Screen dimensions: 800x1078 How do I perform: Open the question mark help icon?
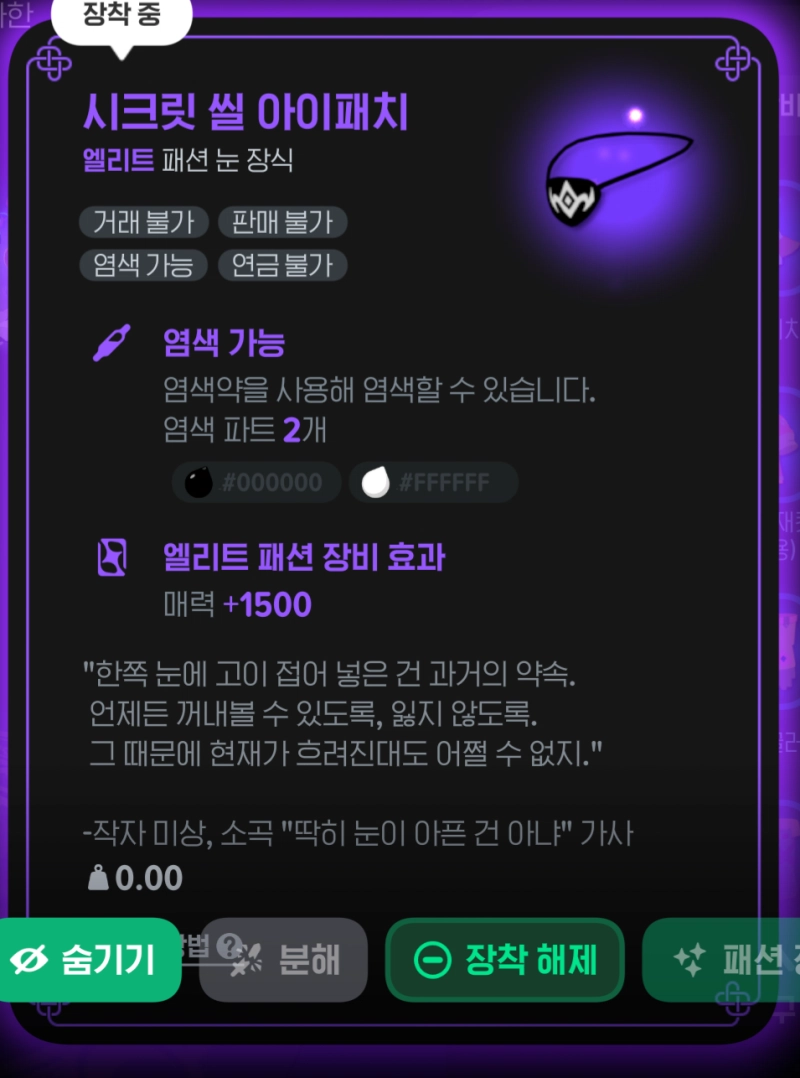tap(229, 943)
